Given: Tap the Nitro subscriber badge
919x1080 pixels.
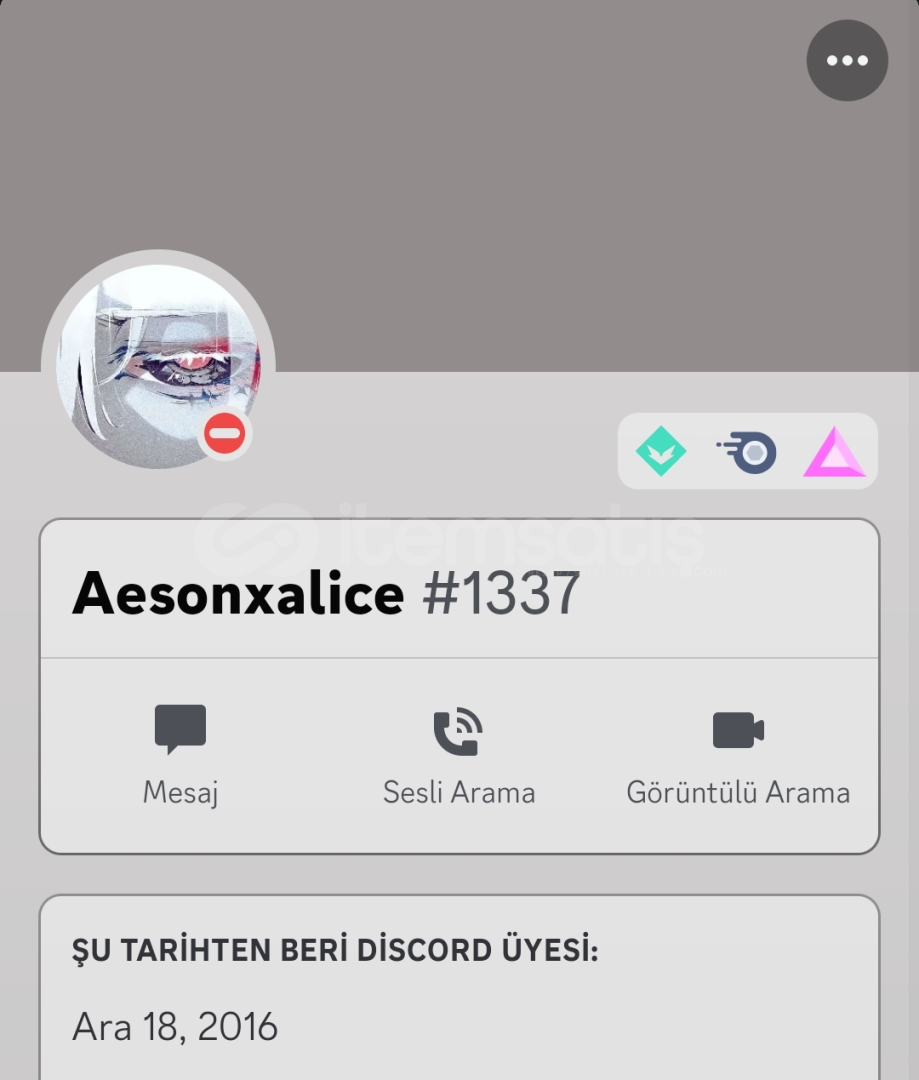Looking at the screenshot, I should (748, 452).
